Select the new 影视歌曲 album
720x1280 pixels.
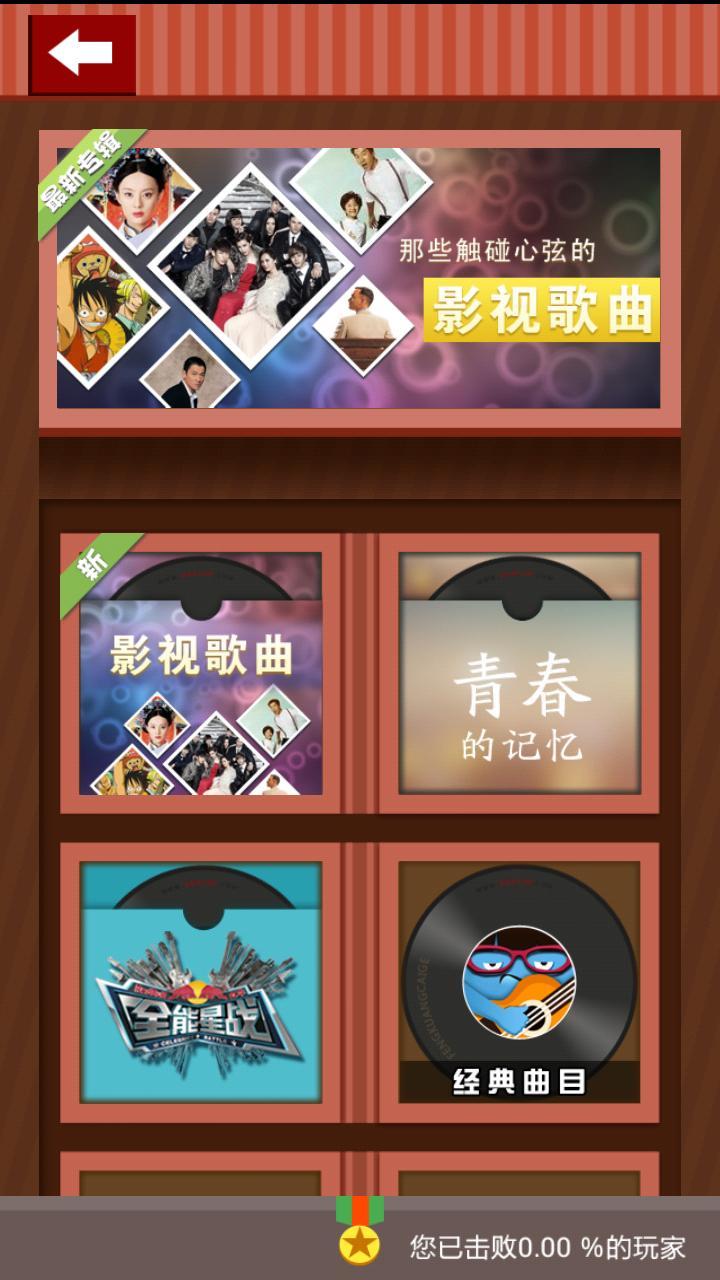201,674
